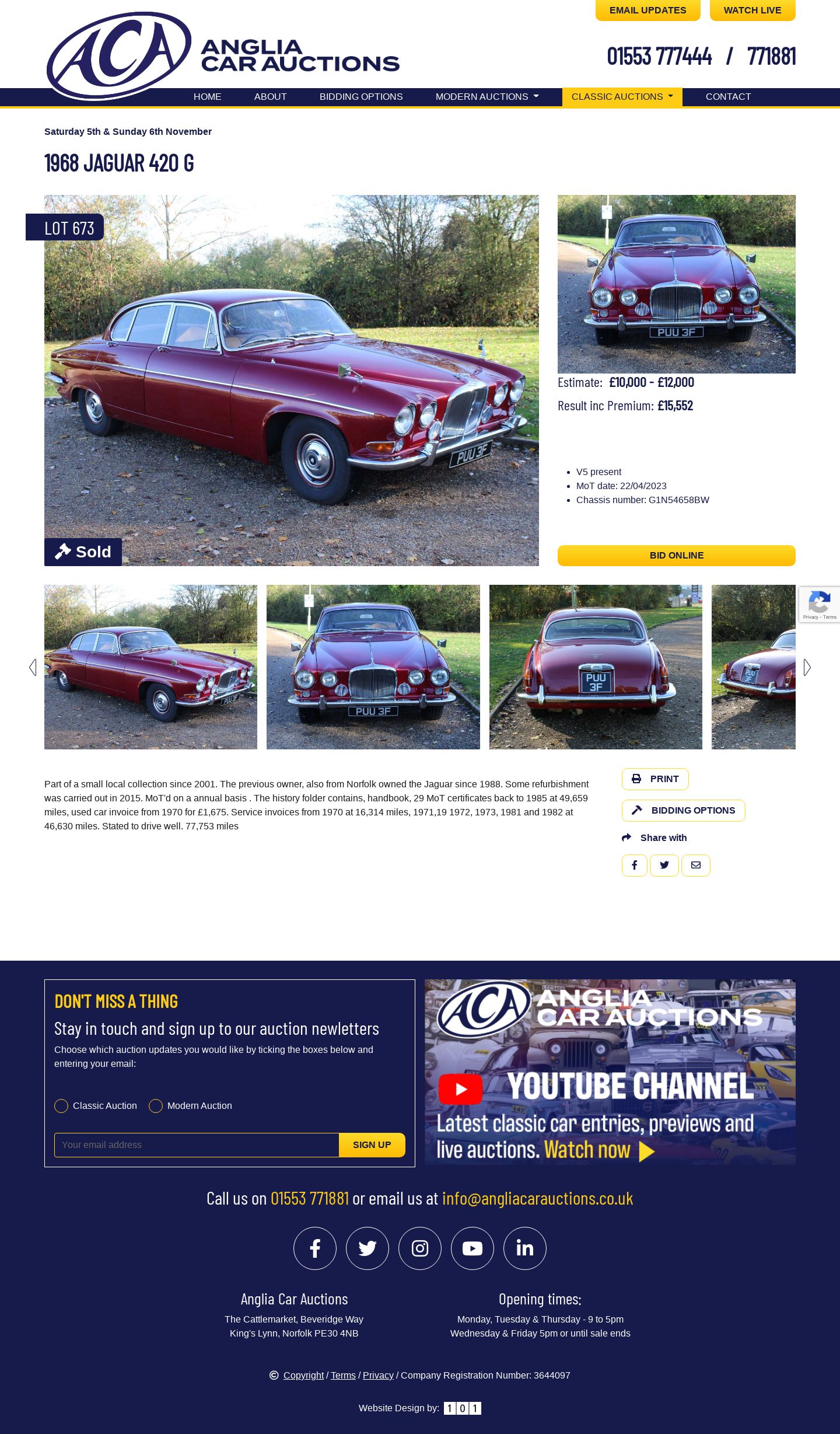Open the footer LinkedIn icon
Screen dimensions: 840x1434
tap(525, 1248)
